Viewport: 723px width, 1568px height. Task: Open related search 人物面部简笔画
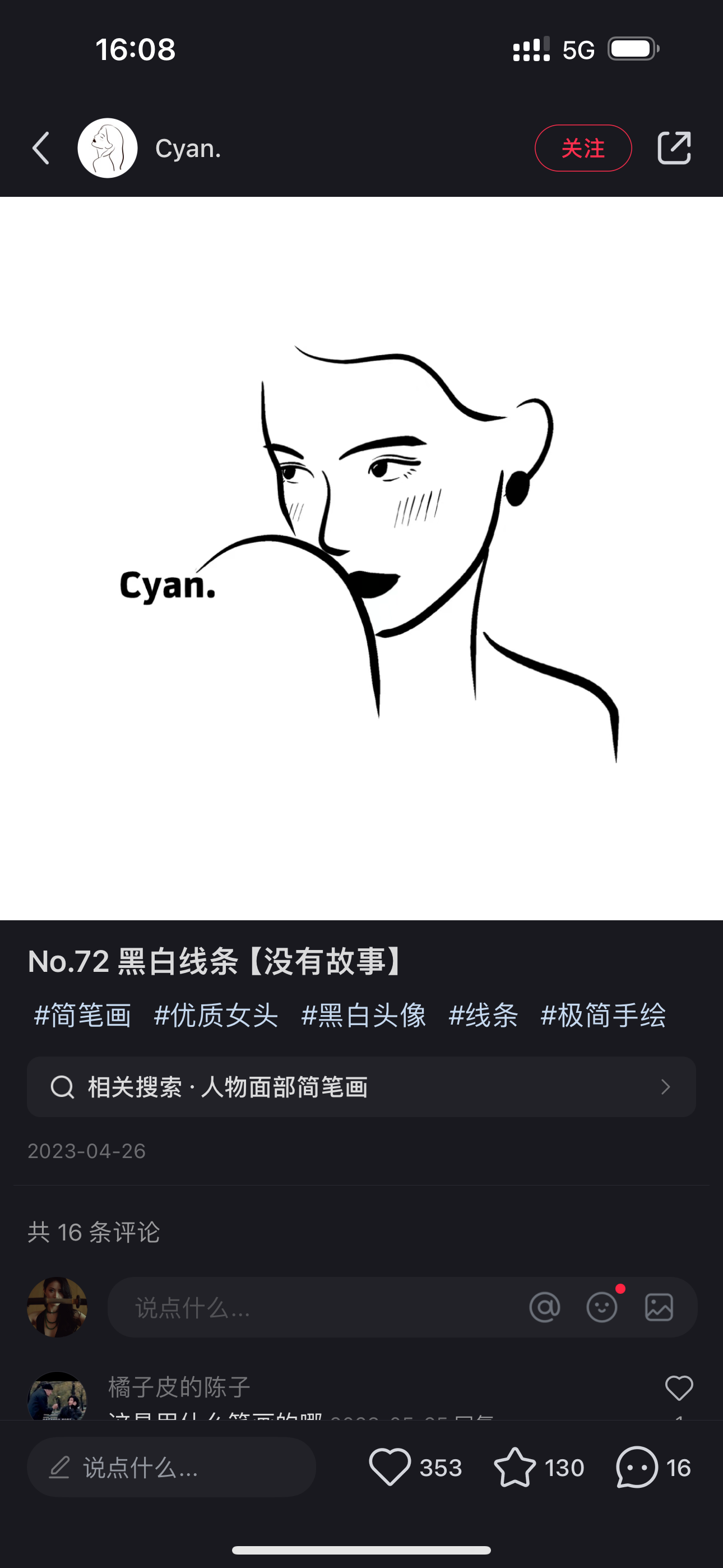[x=361, y=1086]
